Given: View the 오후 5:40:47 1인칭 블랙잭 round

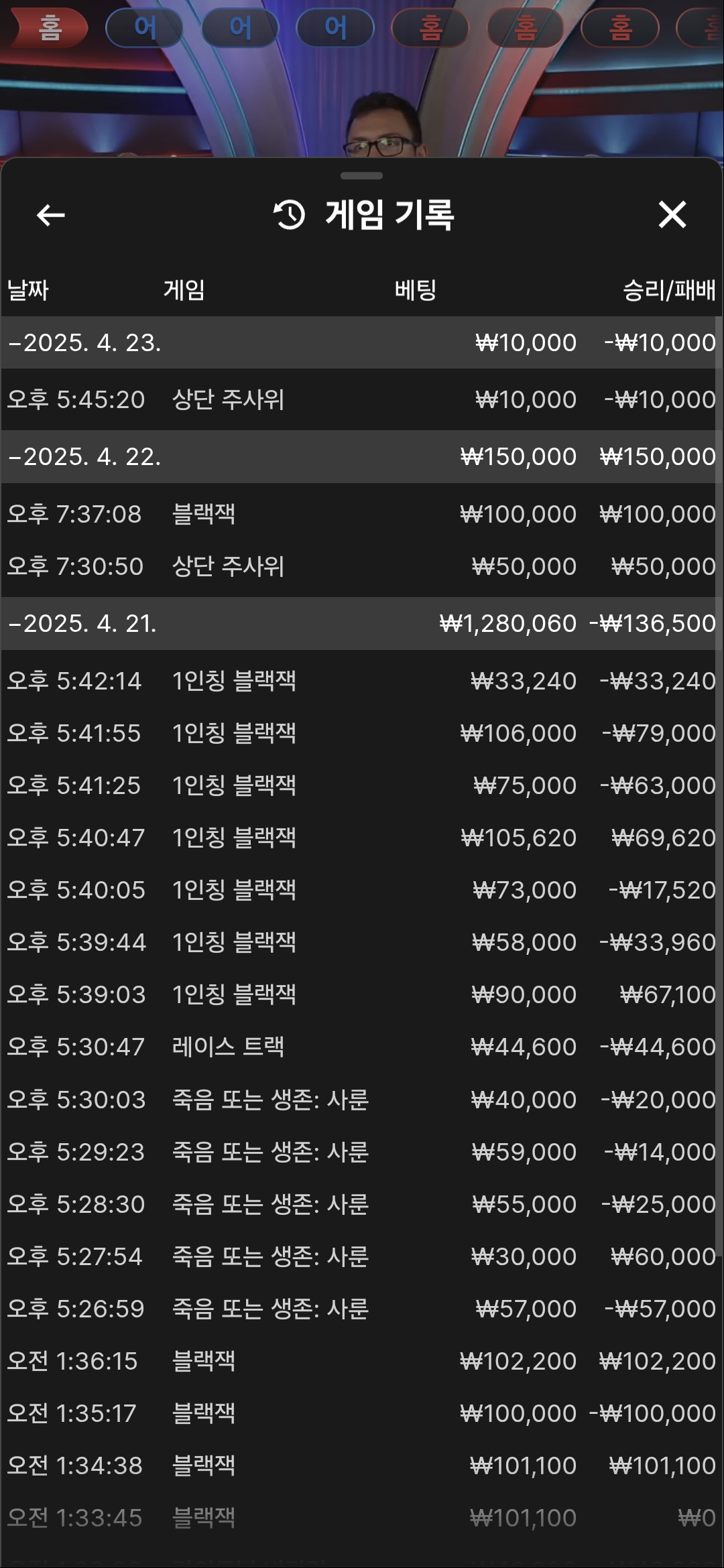Looking at the screenshot, I should (359, 838).
